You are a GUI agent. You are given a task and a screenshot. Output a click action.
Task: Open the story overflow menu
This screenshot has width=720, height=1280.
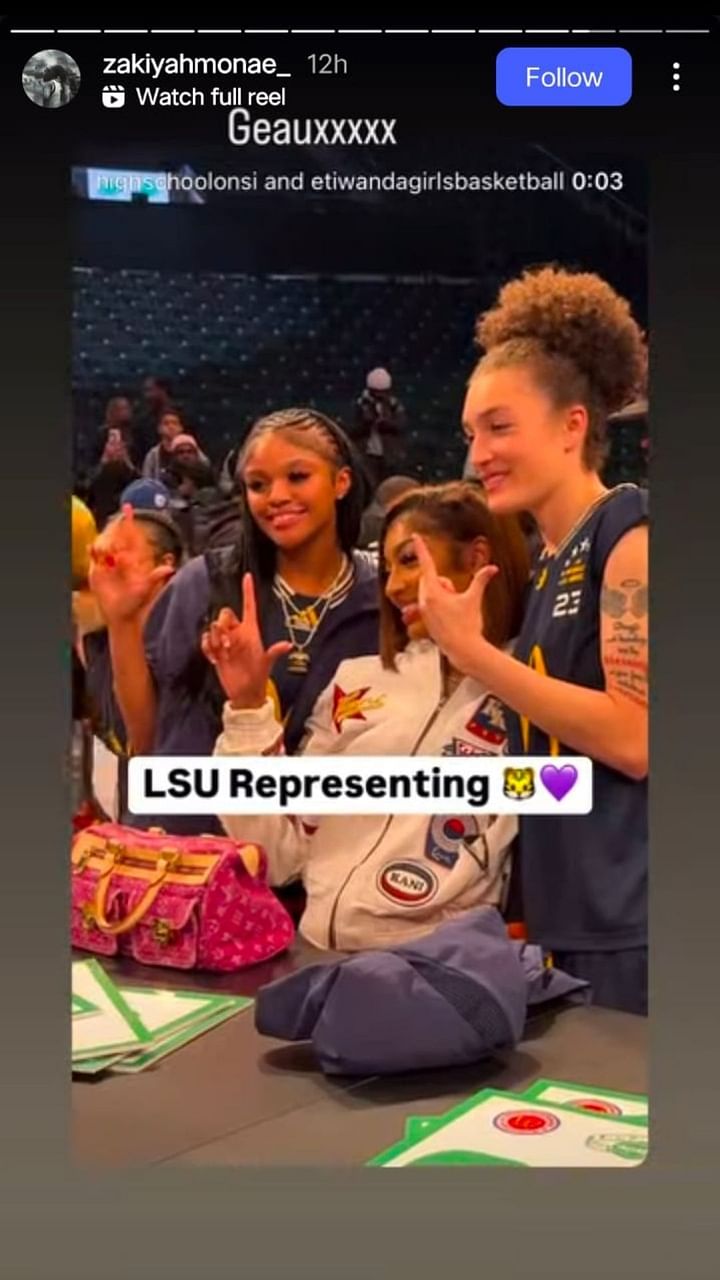tap(676, 77)
